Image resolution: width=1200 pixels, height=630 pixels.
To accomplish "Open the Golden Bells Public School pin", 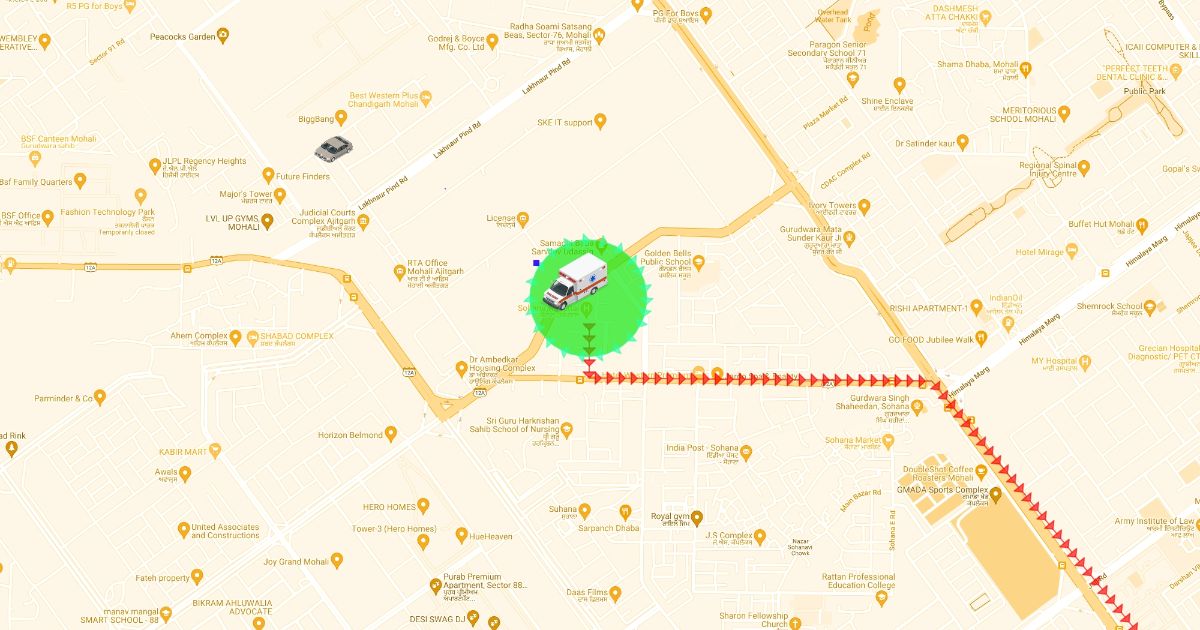I will coord(699,263).
